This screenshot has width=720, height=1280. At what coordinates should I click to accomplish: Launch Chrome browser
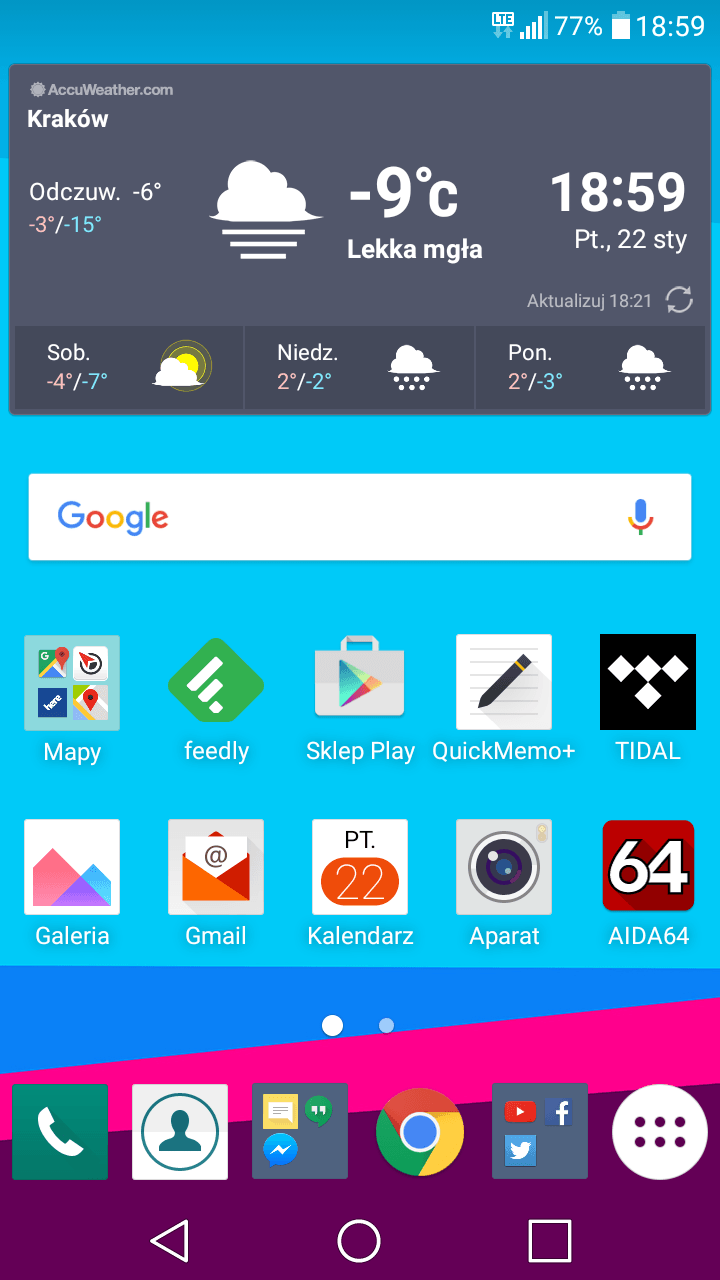click(420, 1132)
